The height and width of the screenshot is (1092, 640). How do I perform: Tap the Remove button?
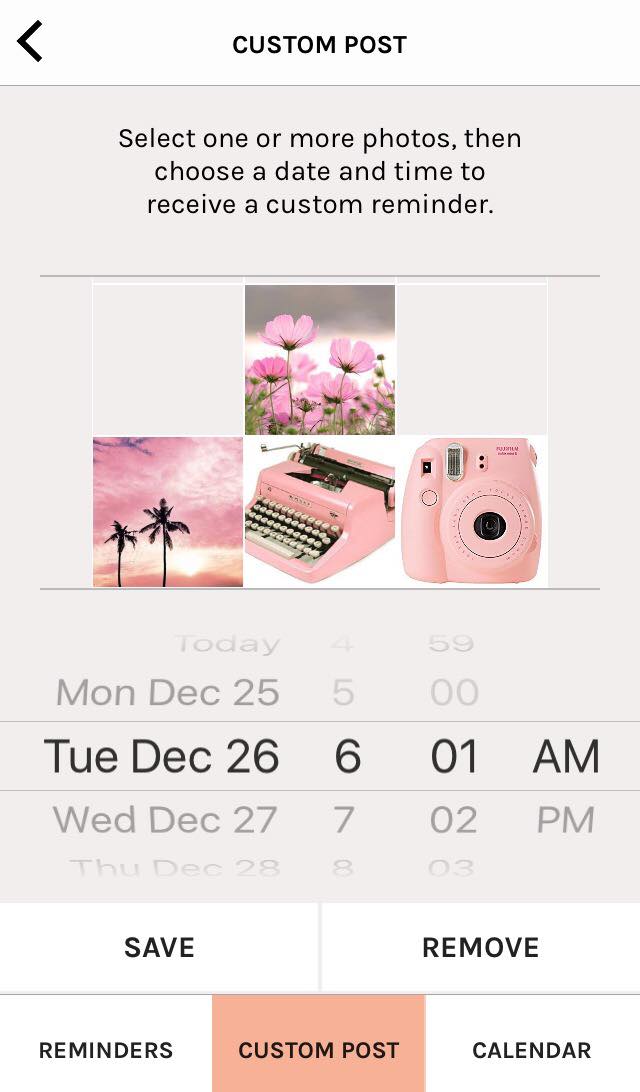(481, 948)
